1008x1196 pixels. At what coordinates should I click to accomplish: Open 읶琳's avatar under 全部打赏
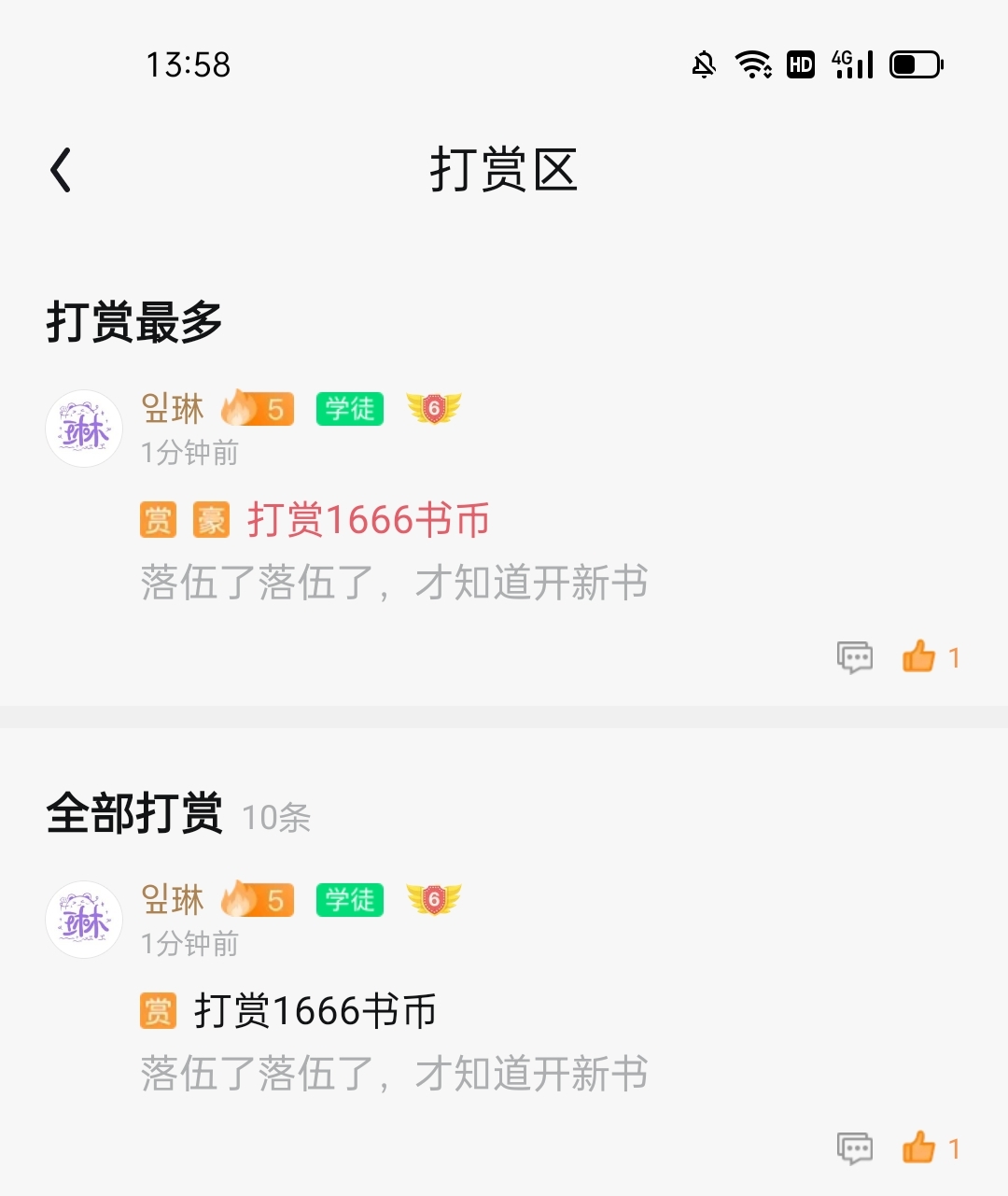click(85, 920)
